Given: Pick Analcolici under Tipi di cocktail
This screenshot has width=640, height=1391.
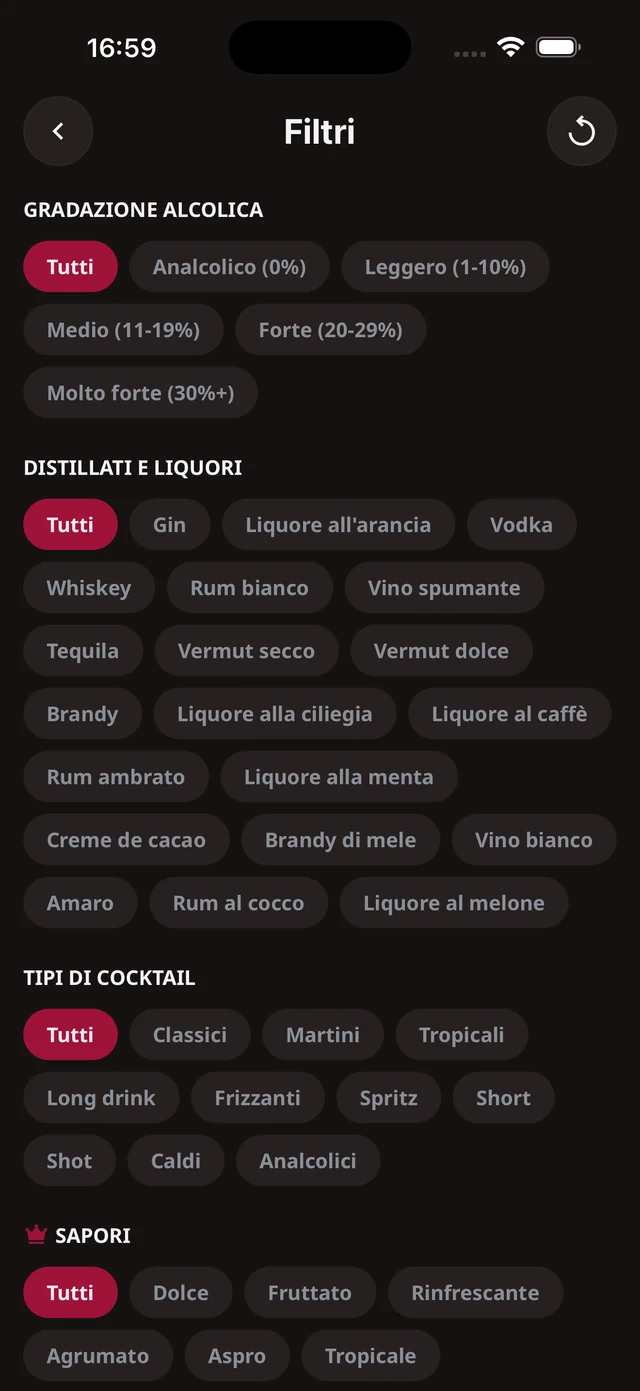Looking at the screenshot, I should coord(308,1161).
